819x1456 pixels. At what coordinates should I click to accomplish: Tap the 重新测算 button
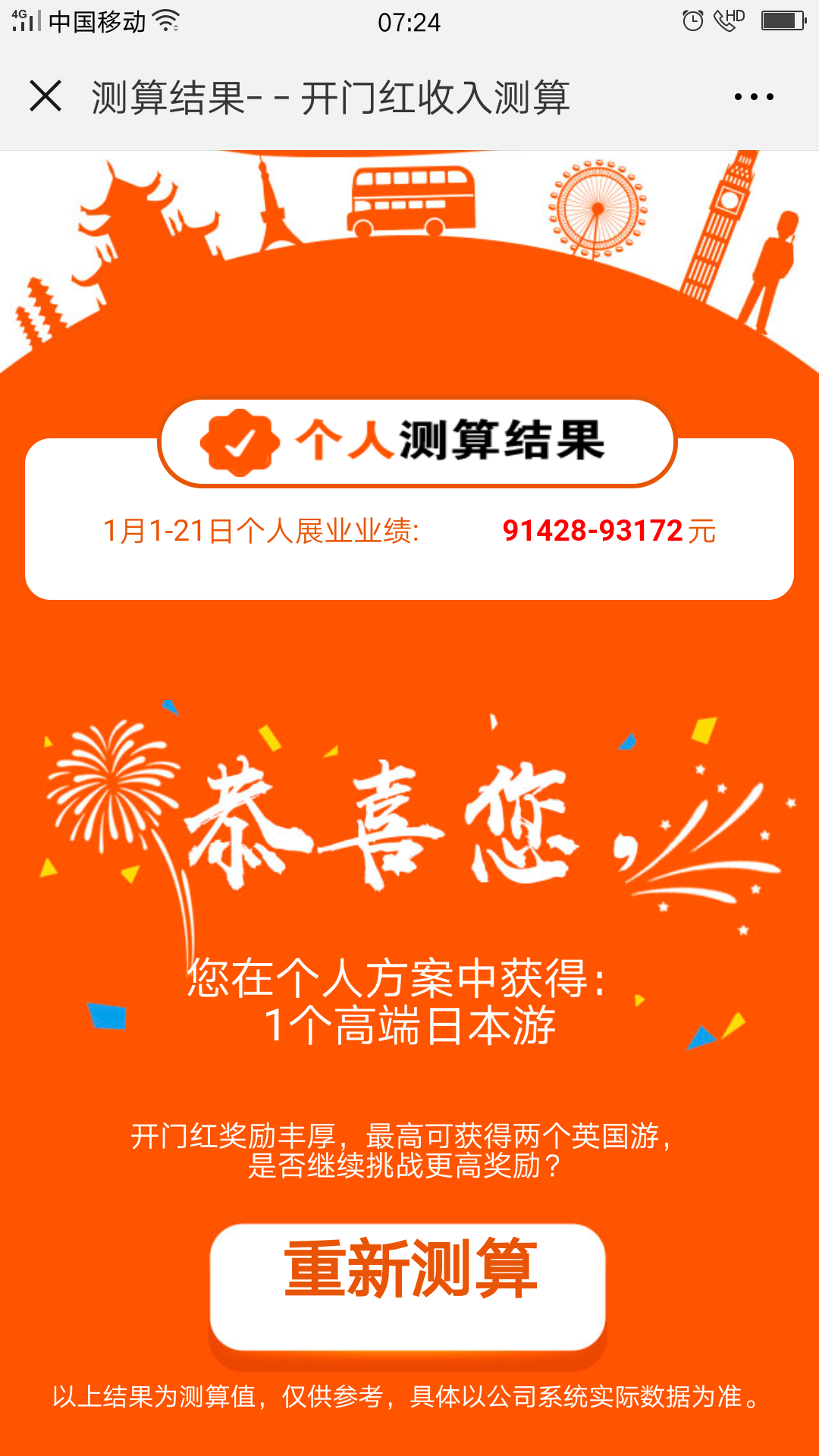coord(408,1285)
